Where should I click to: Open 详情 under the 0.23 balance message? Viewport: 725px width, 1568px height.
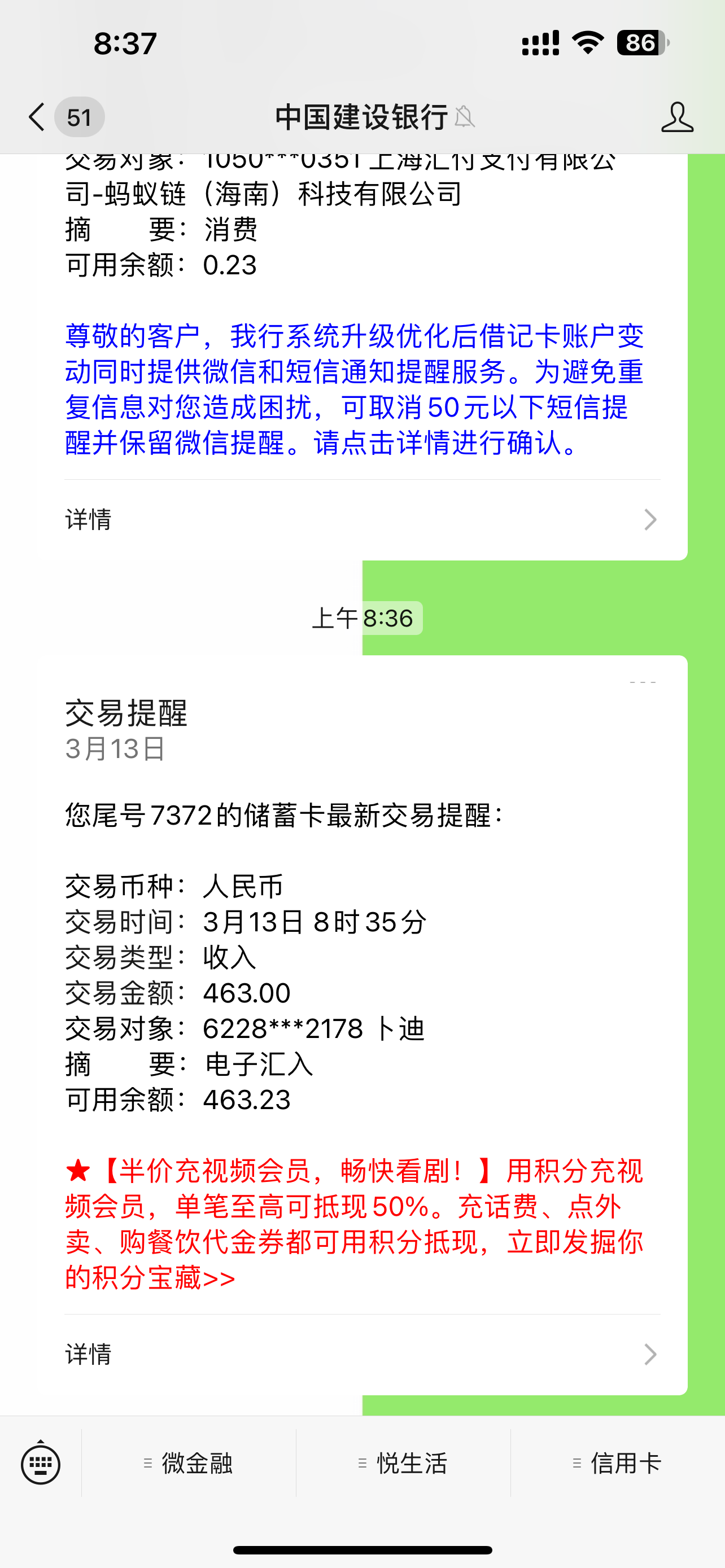coord(361,520)
